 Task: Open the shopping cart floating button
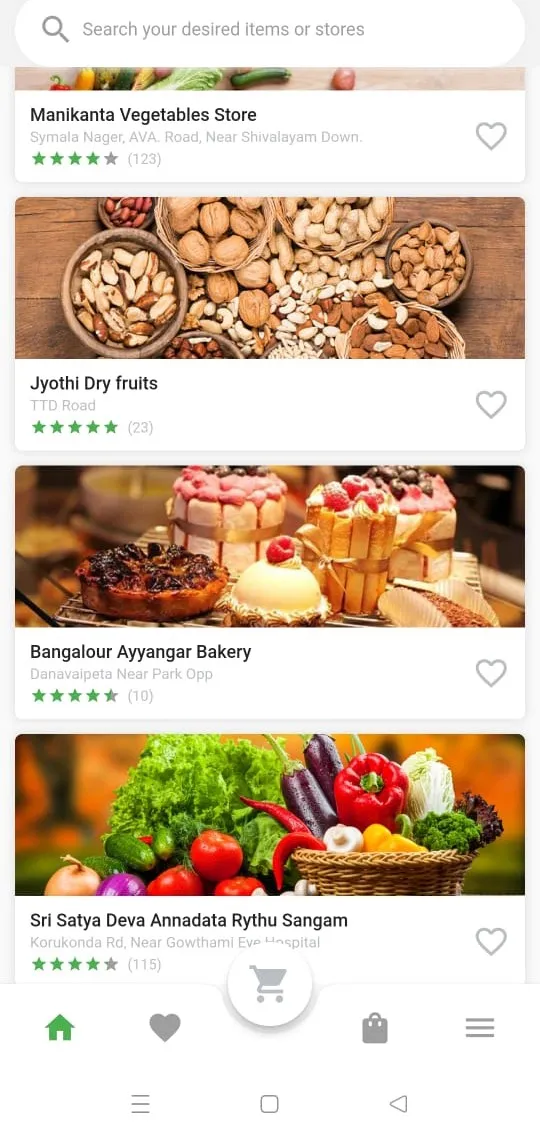tap(270, 984)
